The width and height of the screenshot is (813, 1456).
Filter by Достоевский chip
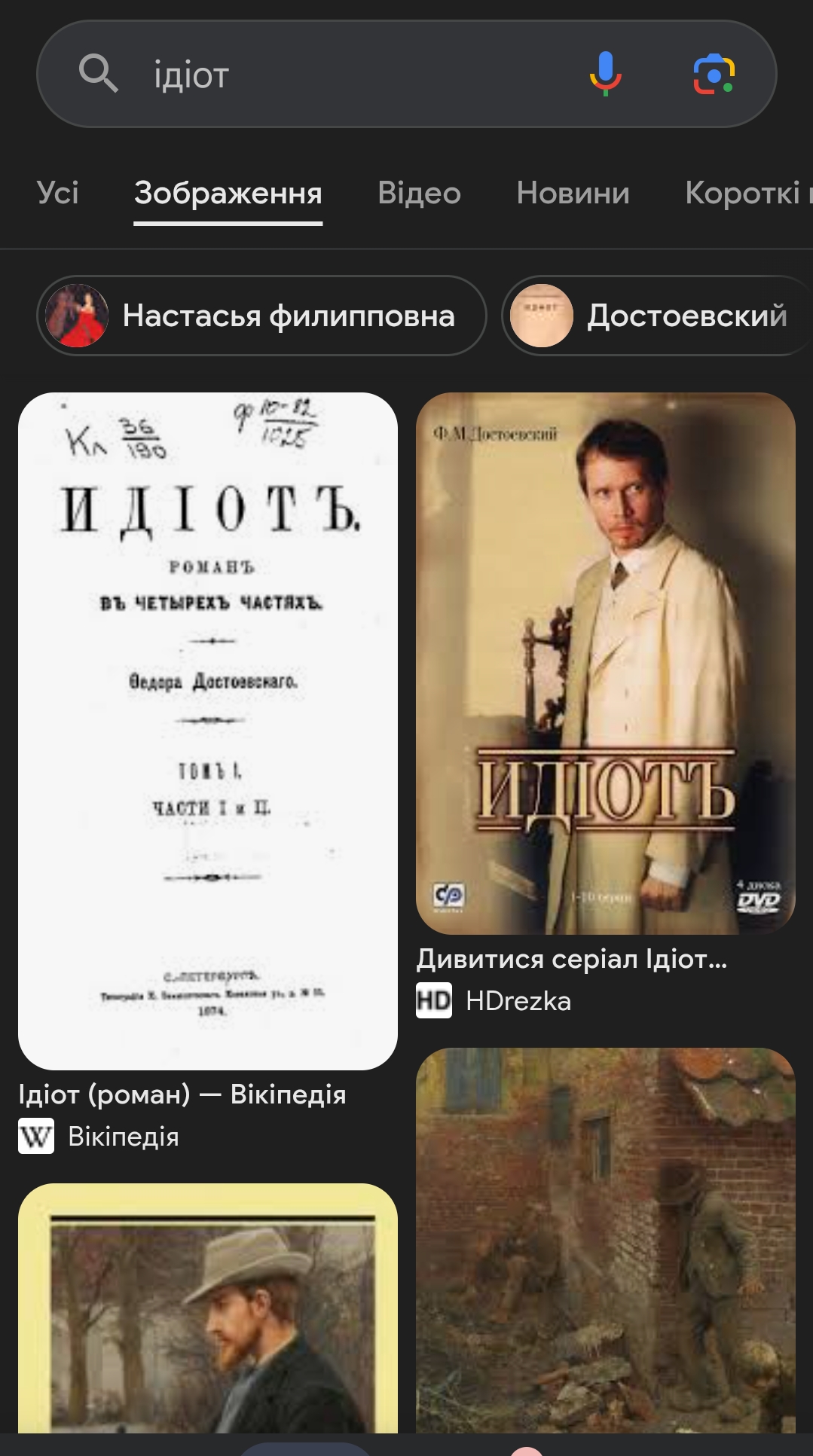(656, 316)
